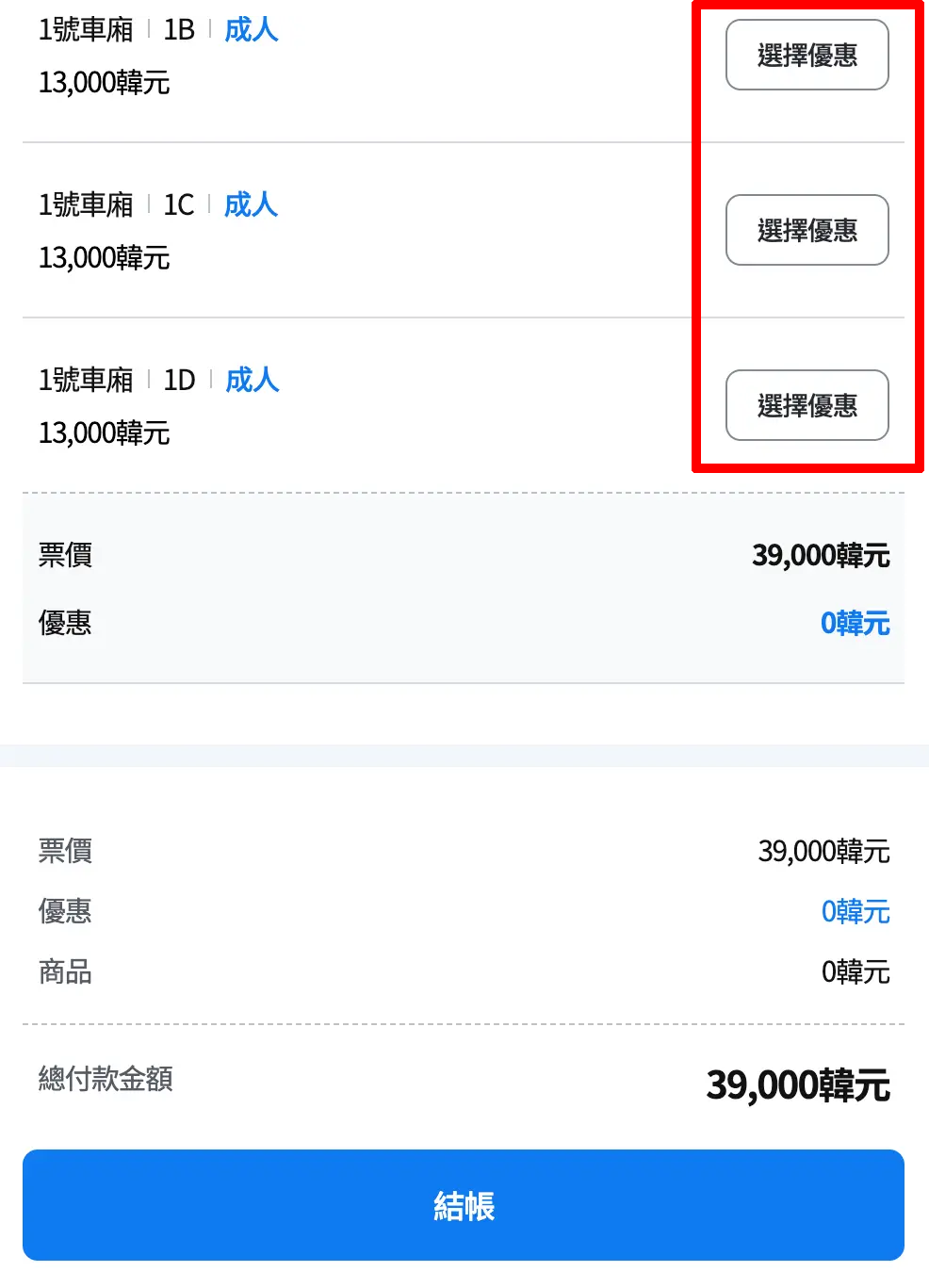The height and width of the screenshot is (1288, 929).
Task: Choose a discount for seat 1B
Action: pyautogui.click(x=807, y=56)
